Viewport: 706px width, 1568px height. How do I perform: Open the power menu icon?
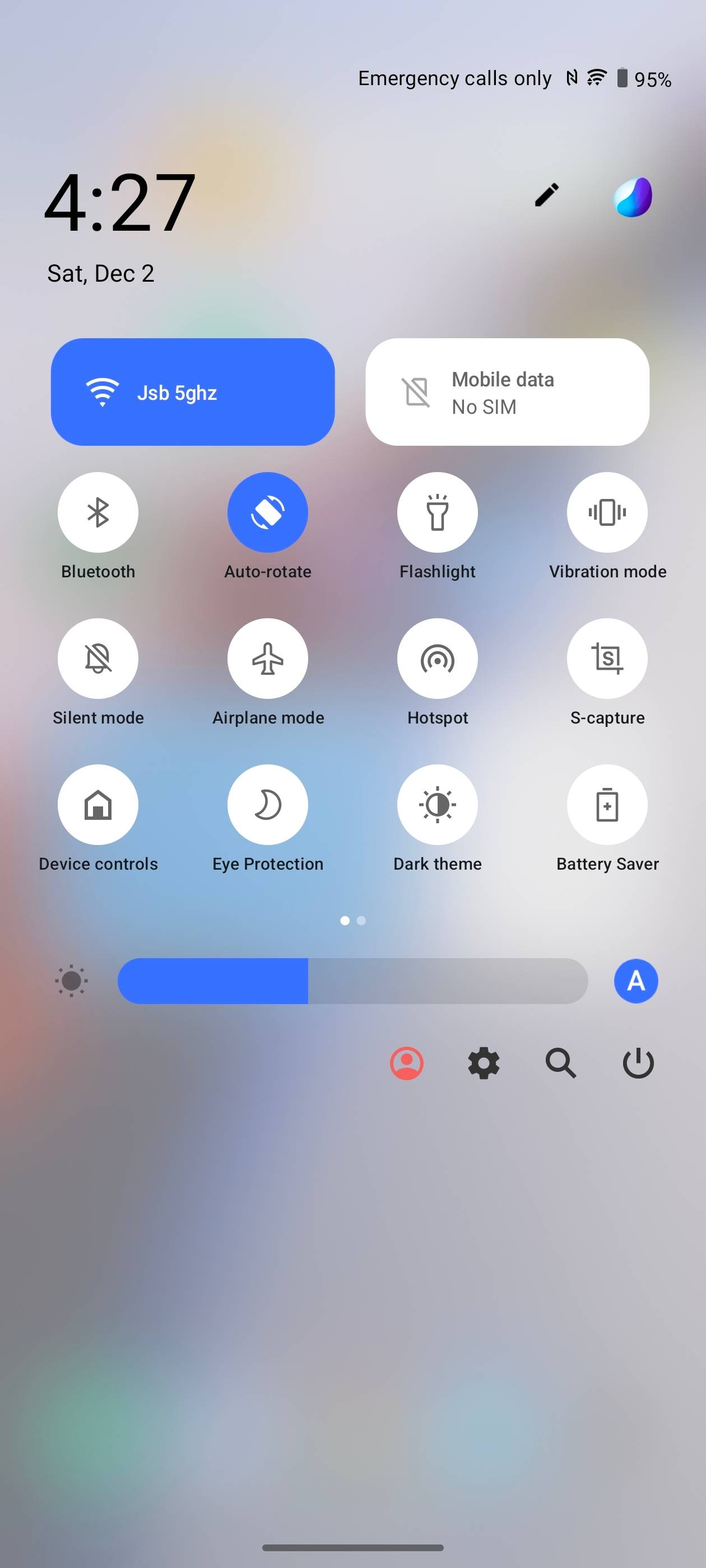tap(638, 1063)
